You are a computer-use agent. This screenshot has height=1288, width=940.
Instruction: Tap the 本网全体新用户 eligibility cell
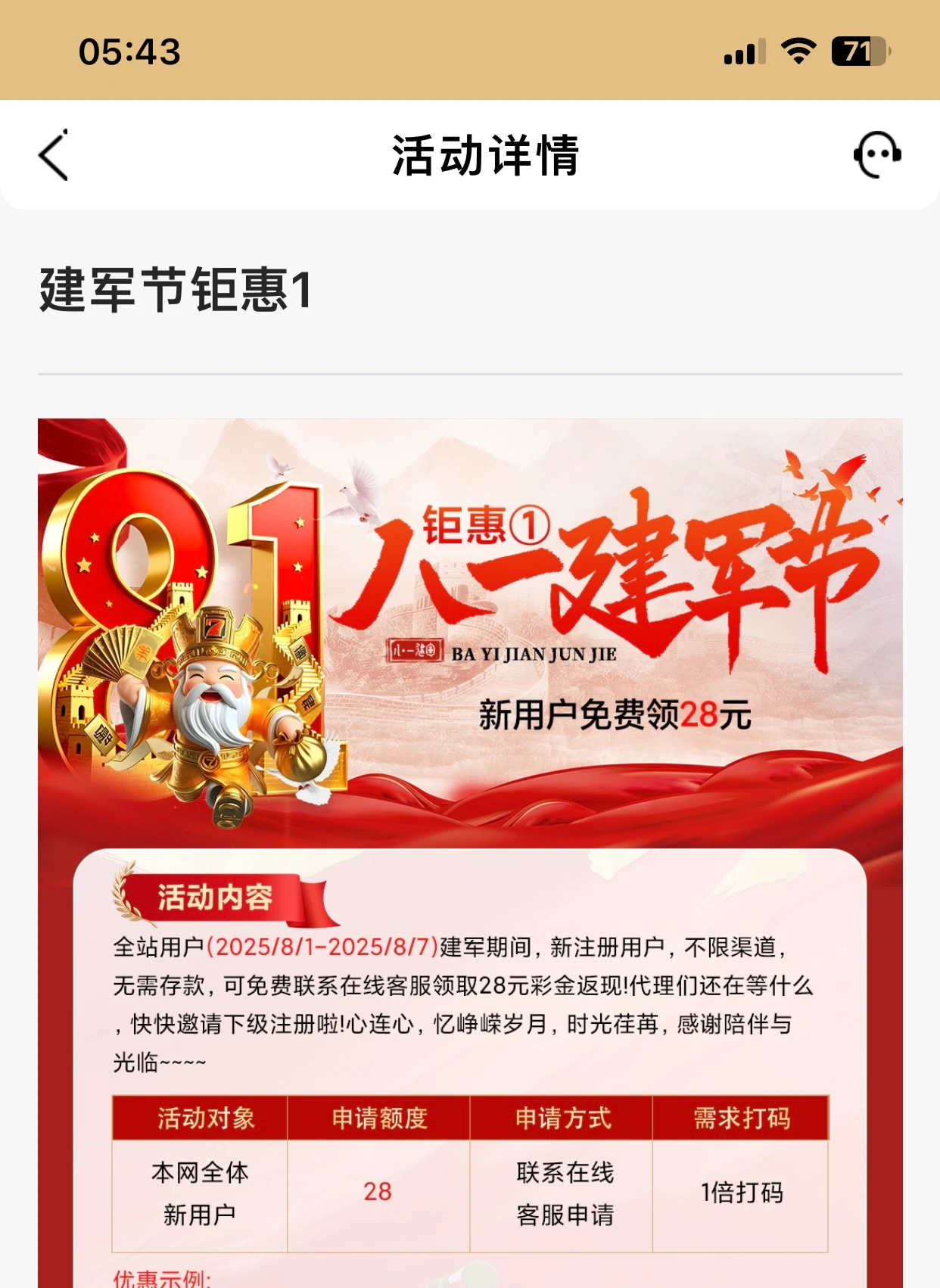(x=198, y=1192)
